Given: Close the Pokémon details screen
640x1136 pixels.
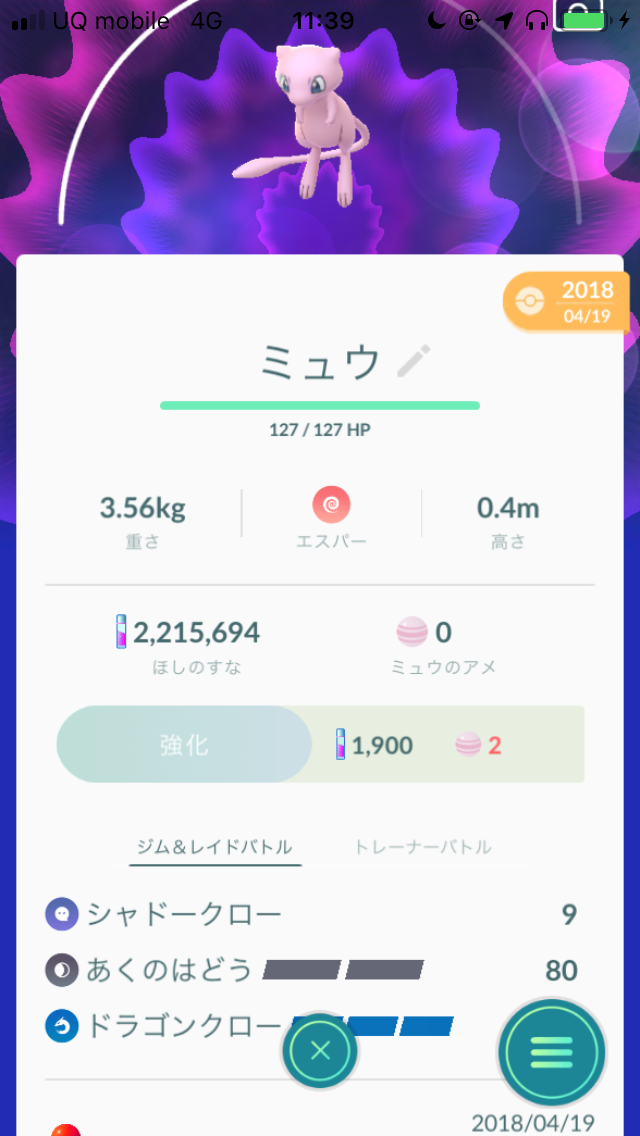Looking at the screenshot, I should pyautogui.click(x=320, y=1050).
